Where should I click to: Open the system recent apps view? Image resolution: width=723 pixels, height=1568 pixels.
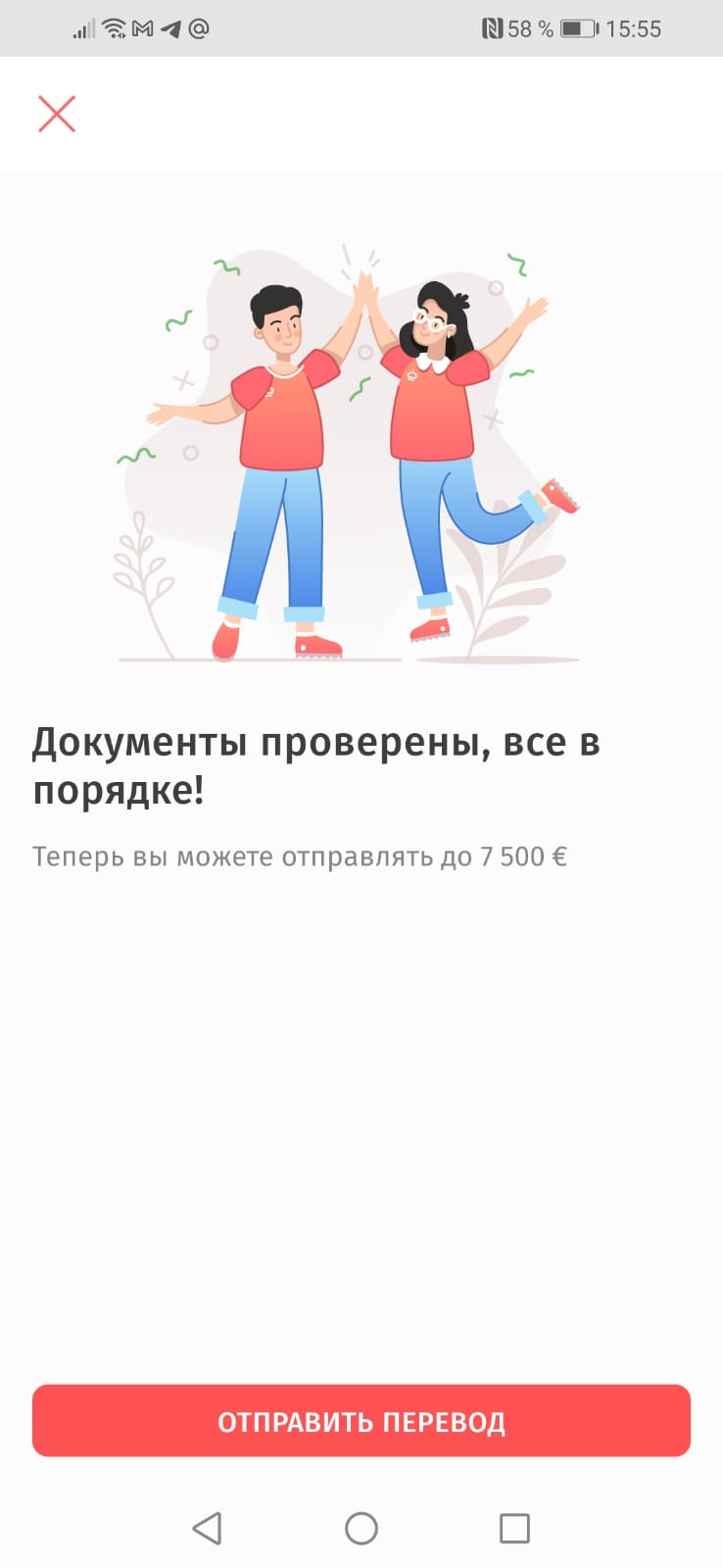[x=514, y=1528]
